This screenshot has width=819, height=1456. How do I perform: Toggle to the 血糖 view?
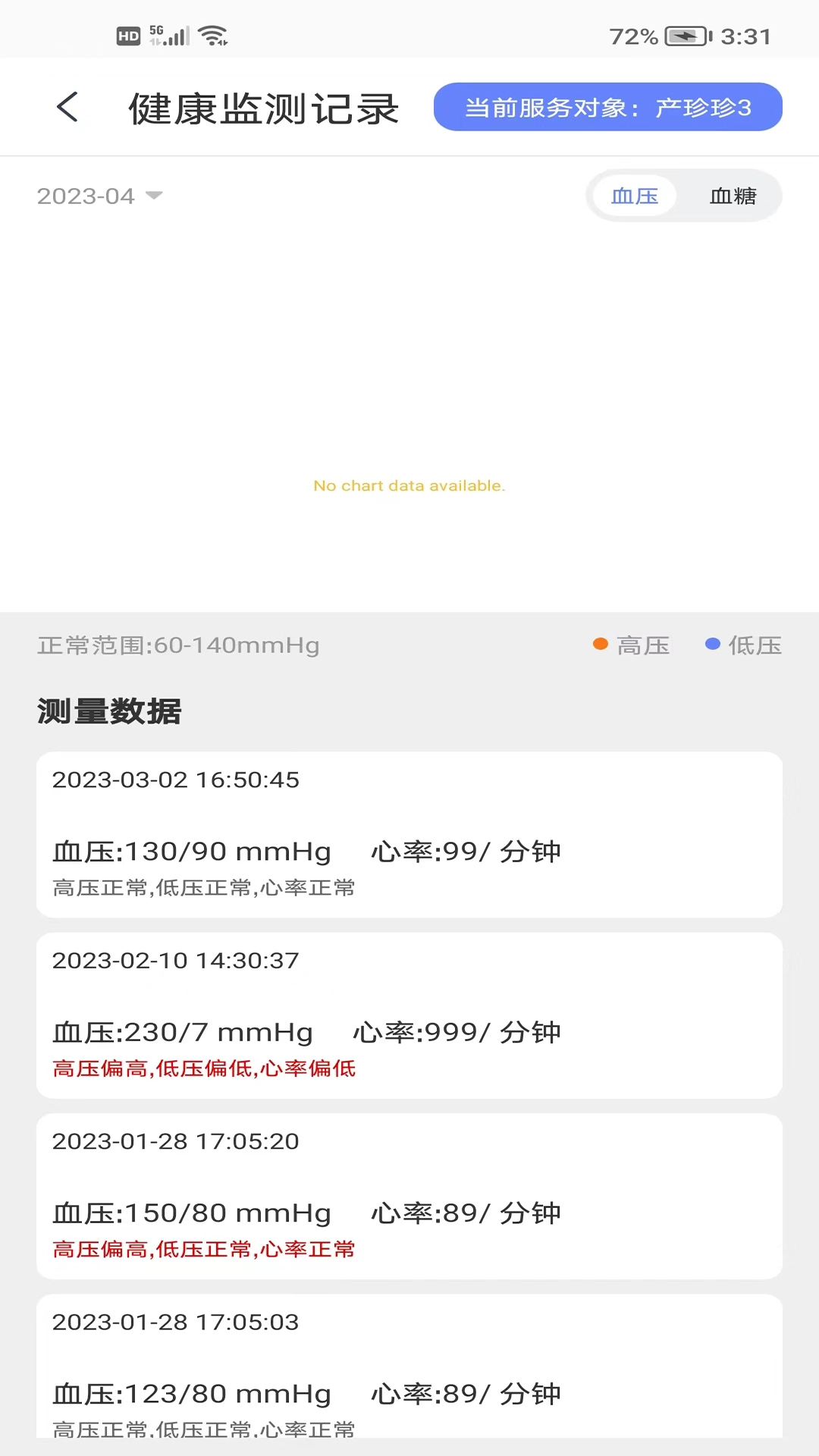tap(733, 196)
